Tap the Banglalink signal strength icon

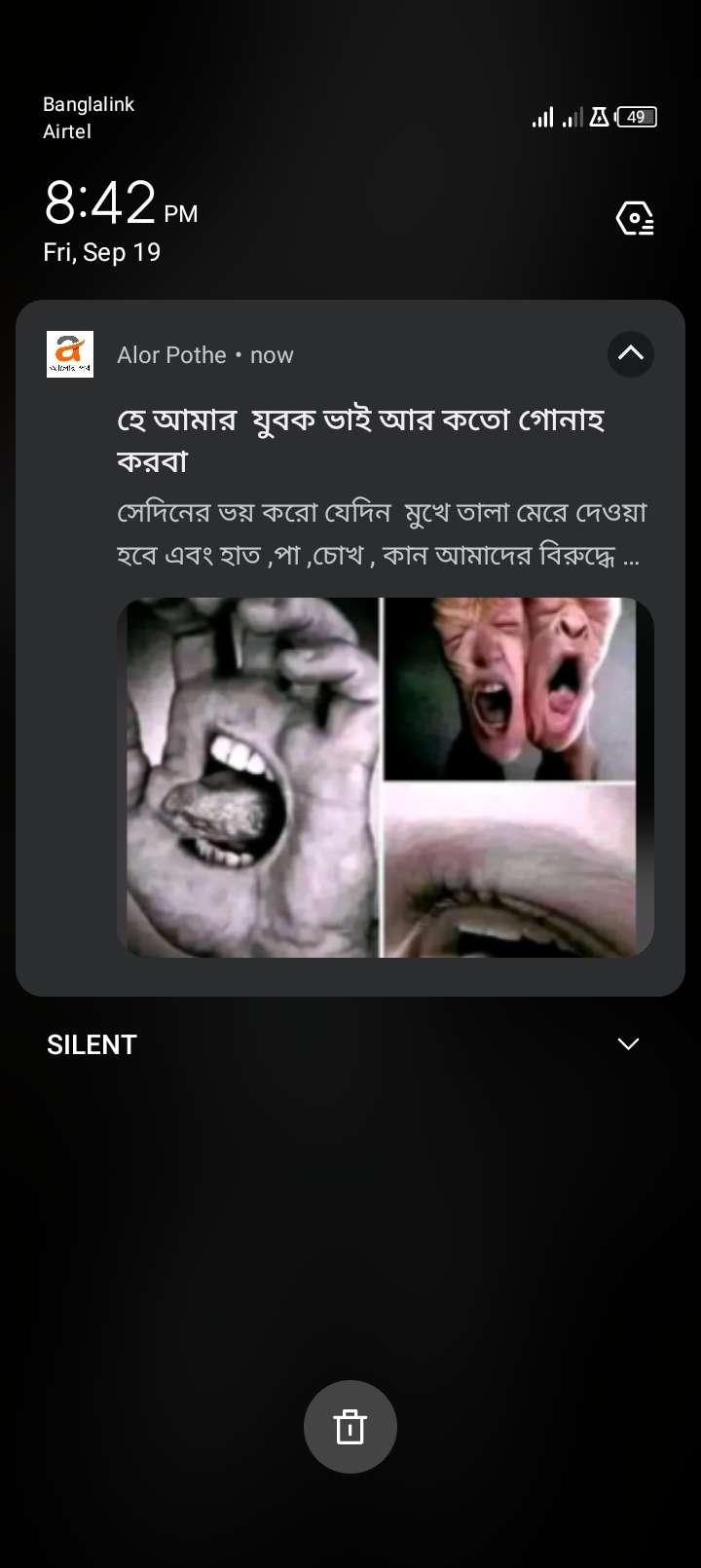tap(542, 117)
